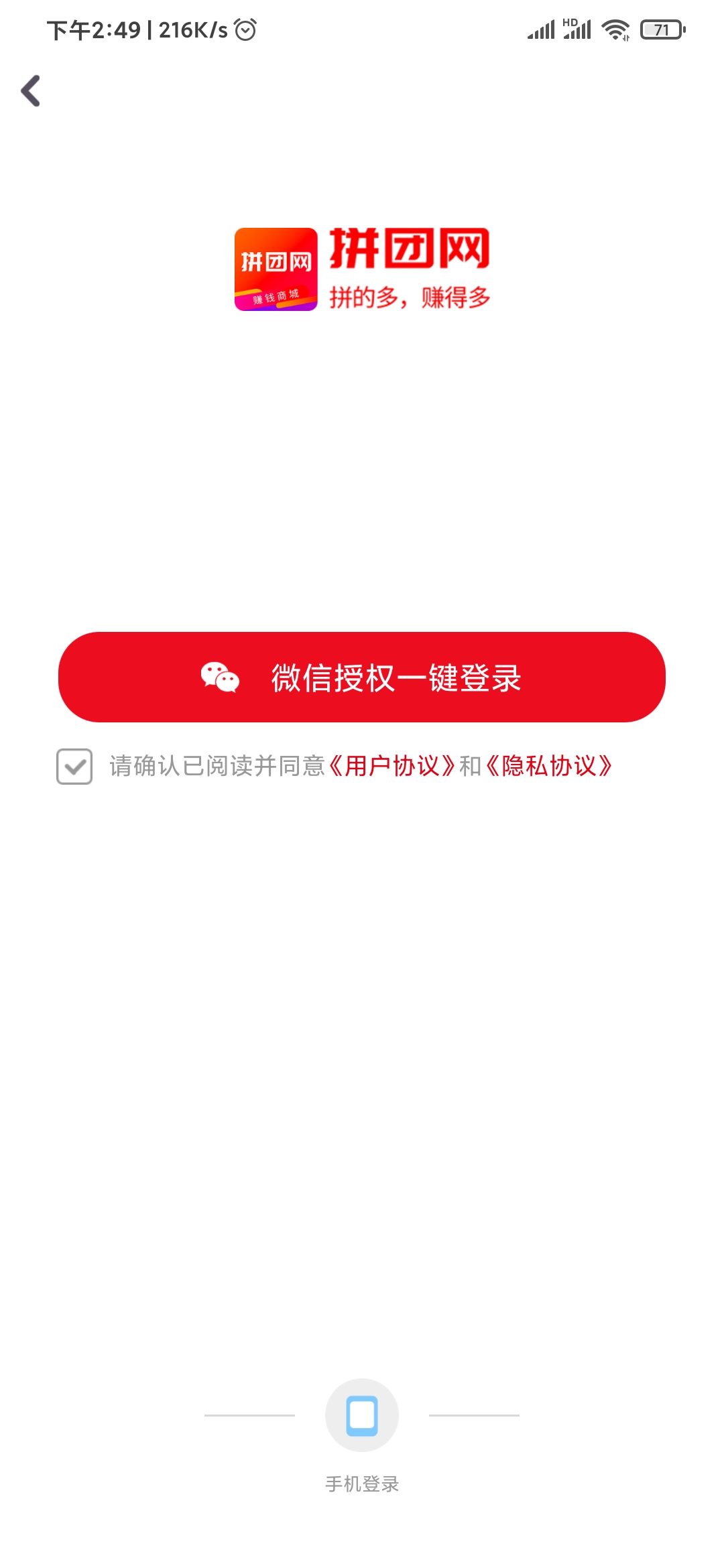Viewport: 724px width, 1568px height.
Task: Go back using the top-left arrow
Action: [31, 91]
